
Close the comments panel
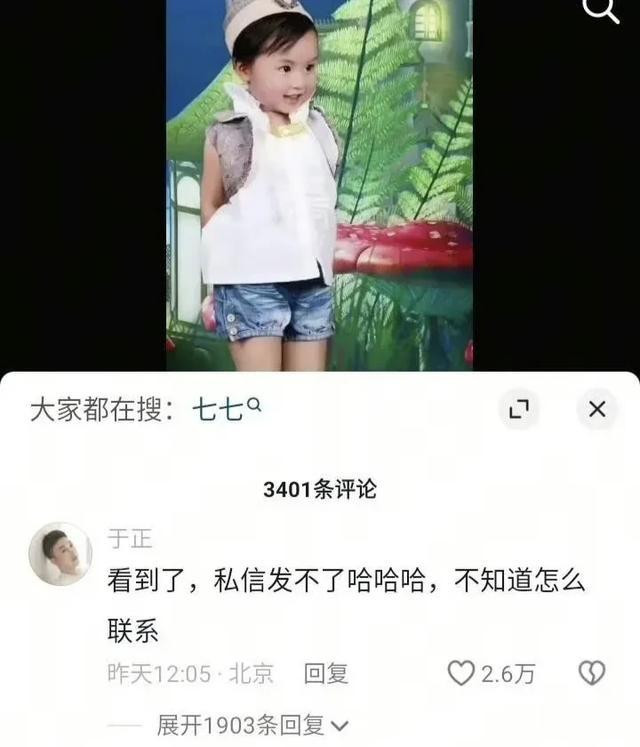pos(597,409)
